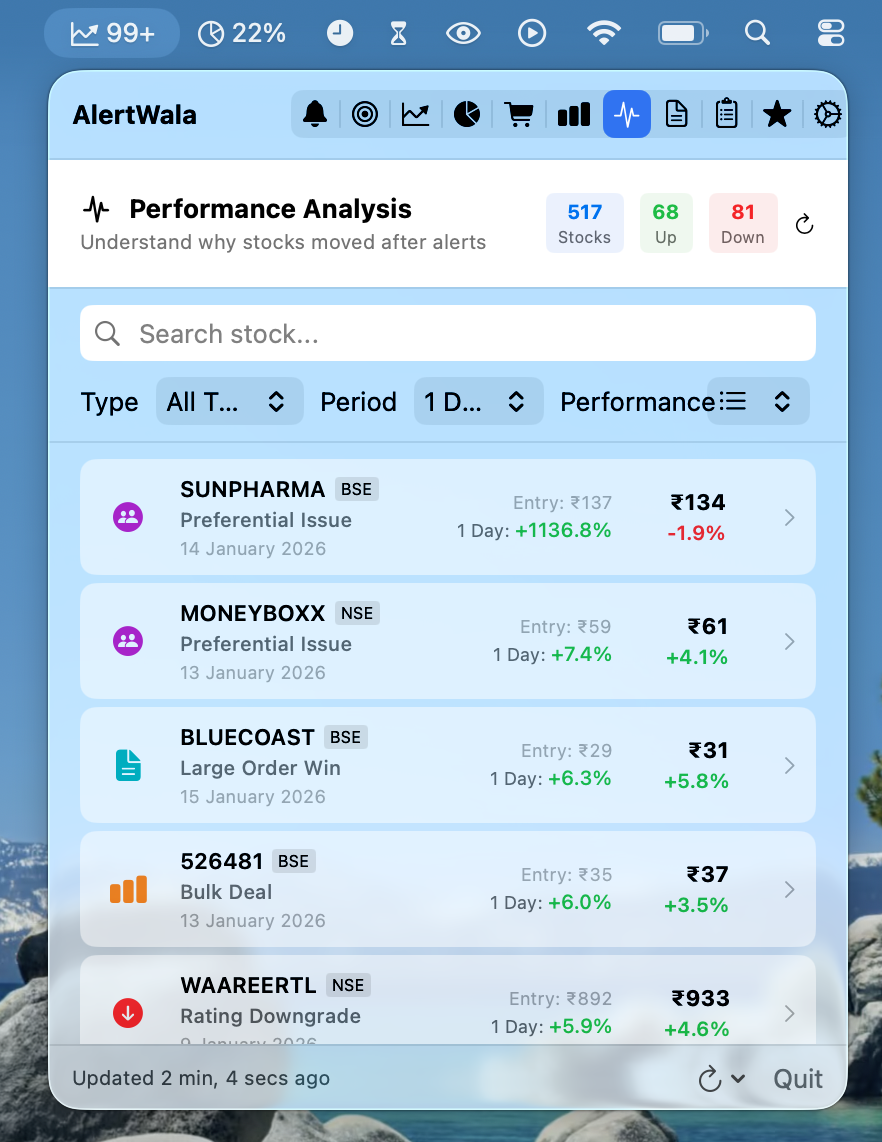Viewport: 882px width, 1142px height.
Task: Open the stock trends chart icon
Action: click(415, 113)
